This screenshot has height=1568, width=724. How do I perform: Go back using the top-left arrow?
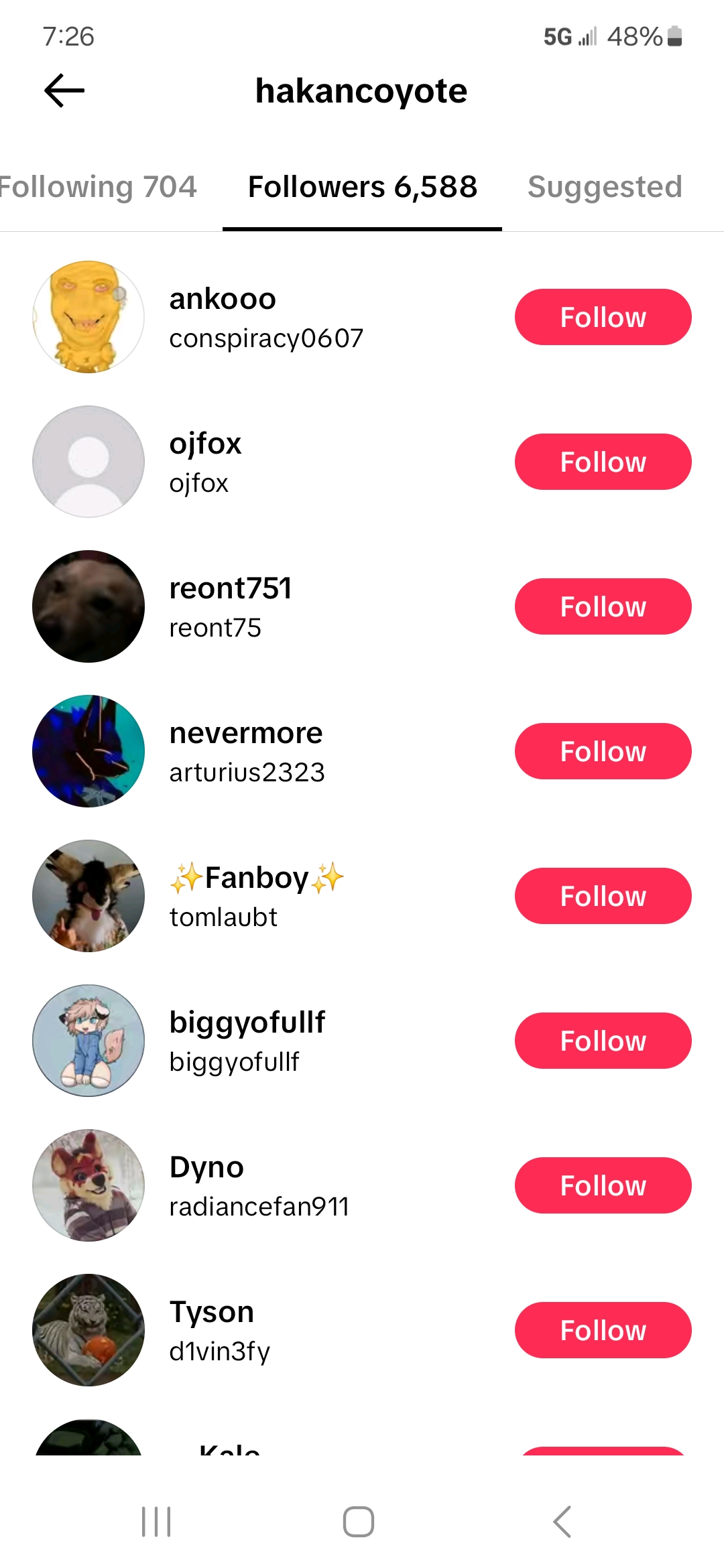(x=64, y=90)
